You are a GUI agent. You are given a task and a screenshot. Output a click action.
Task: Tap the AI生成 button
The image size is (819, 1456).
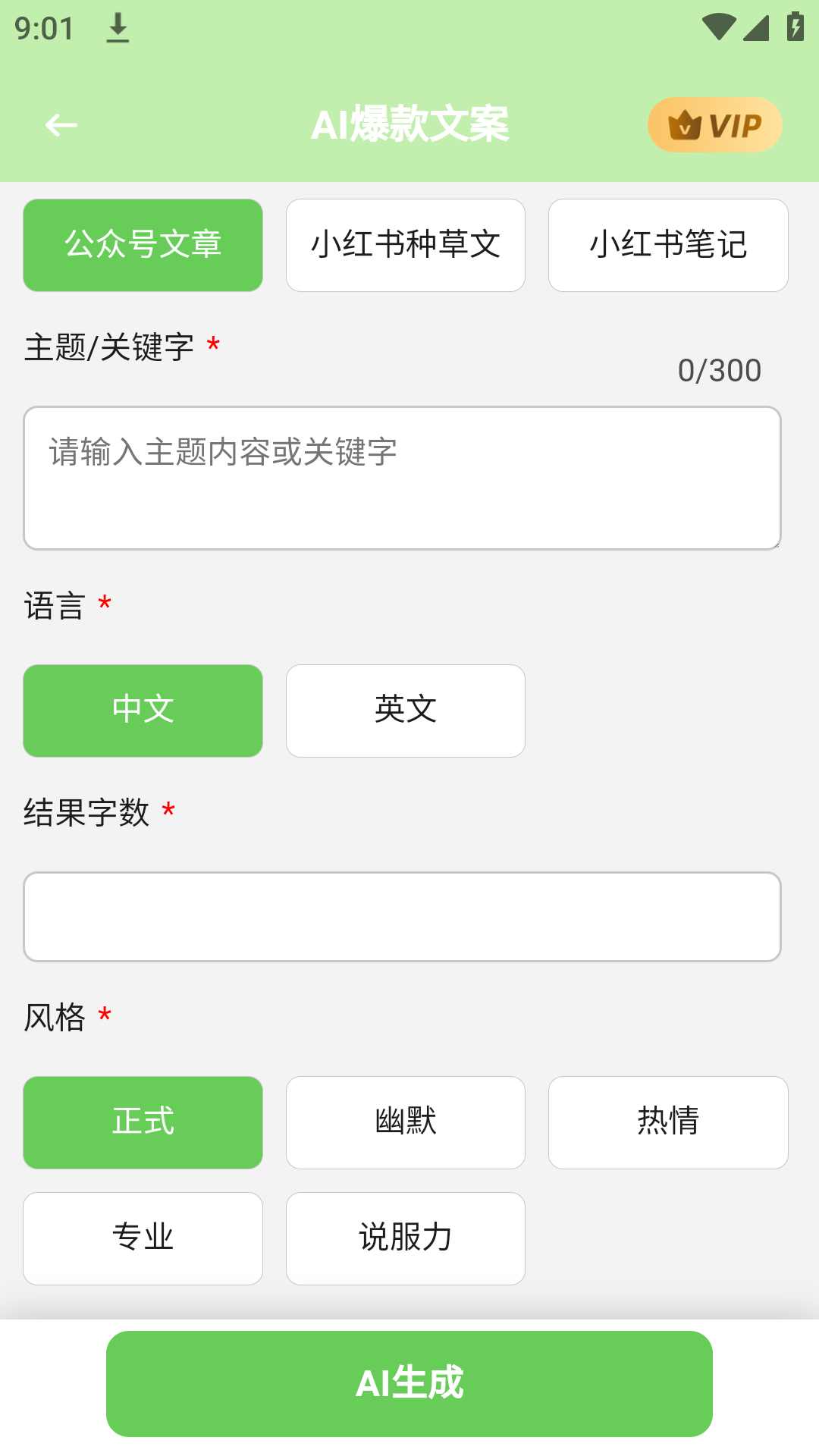click(x=409, y=1382)
